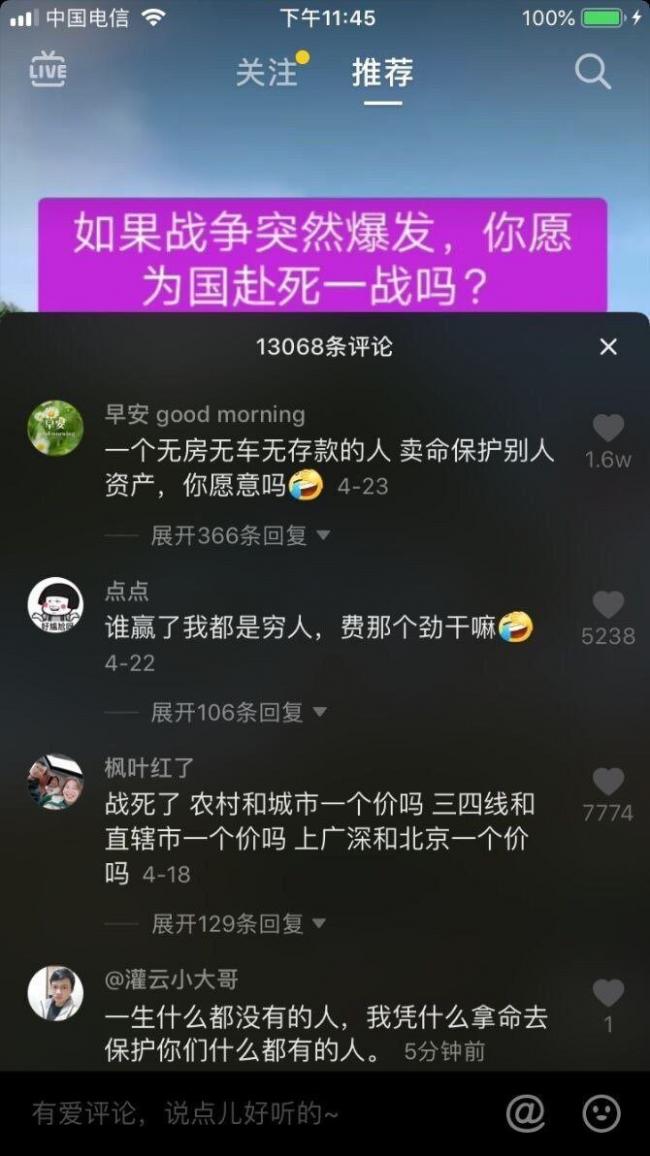Like the comment by 早安 good morning
This screenshot has height=1156, width=650.
point(608,429)
